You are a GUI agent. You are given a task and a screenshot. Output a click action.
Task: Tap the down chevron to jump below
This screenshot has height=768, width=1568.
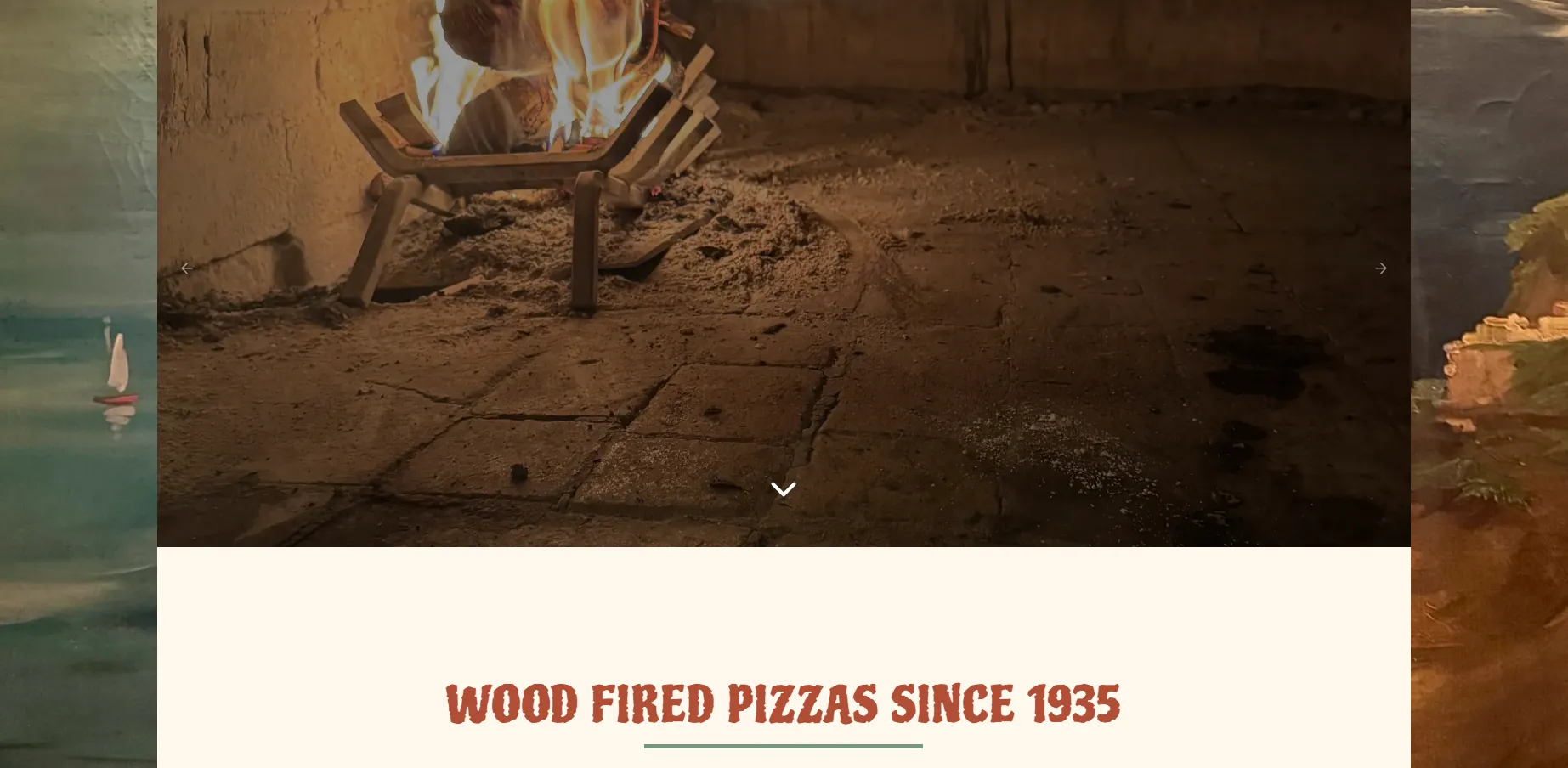[x=783, y=488]
